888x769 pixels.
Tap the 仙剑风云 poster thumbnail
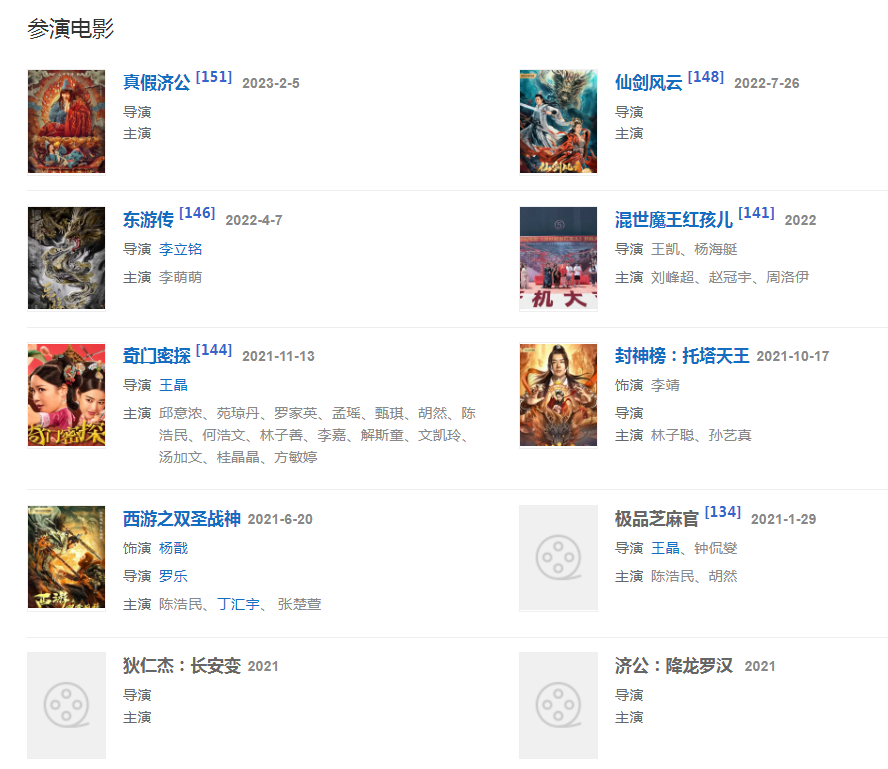tap(558, 121)
